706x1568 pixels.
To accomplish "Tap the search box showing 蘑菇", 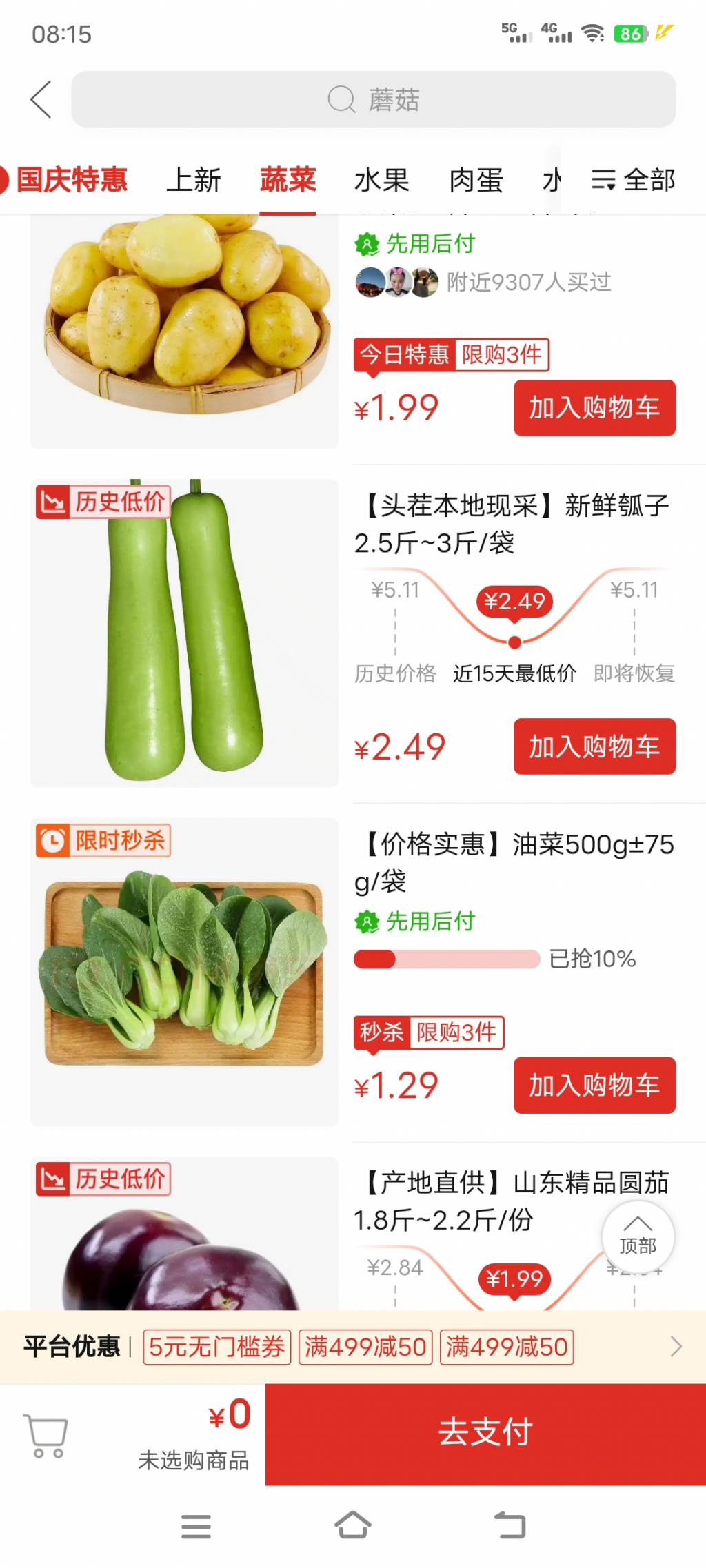I will tap(373, 99).
